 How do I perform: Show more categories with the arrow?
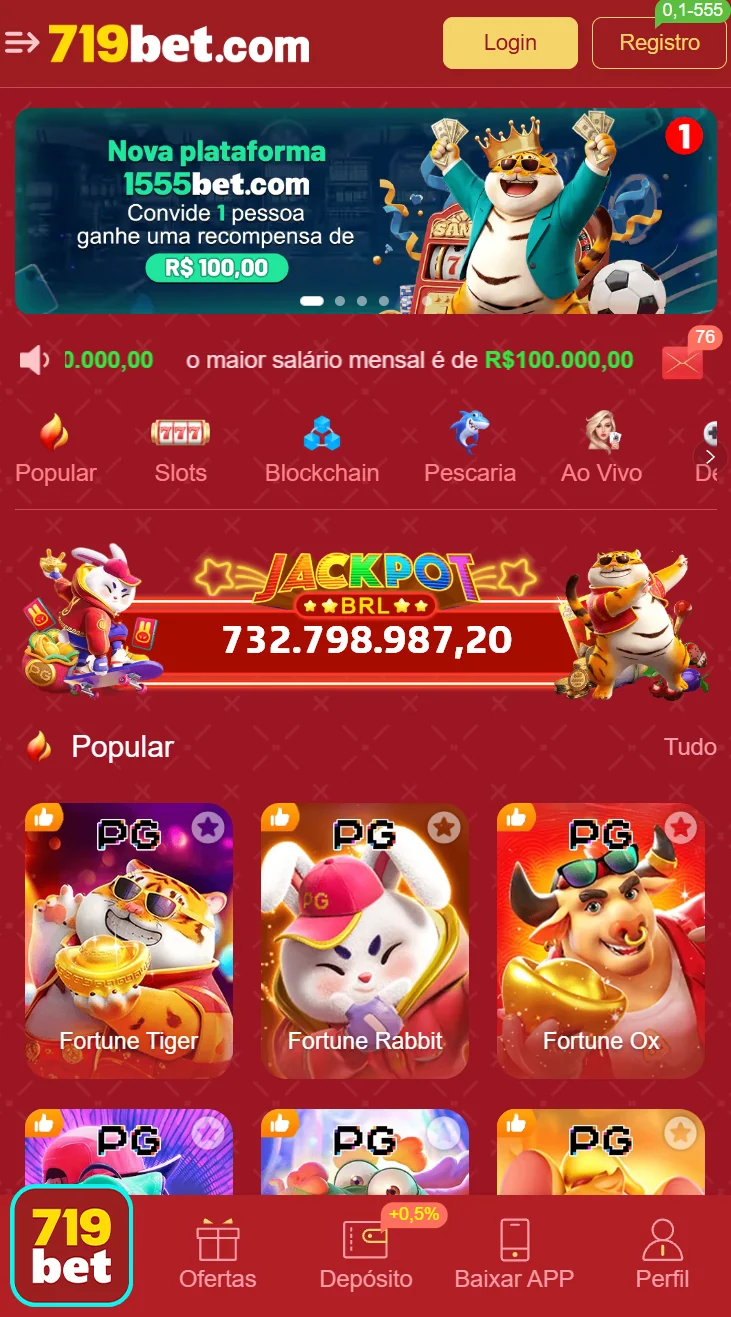[x=710, y=457]
